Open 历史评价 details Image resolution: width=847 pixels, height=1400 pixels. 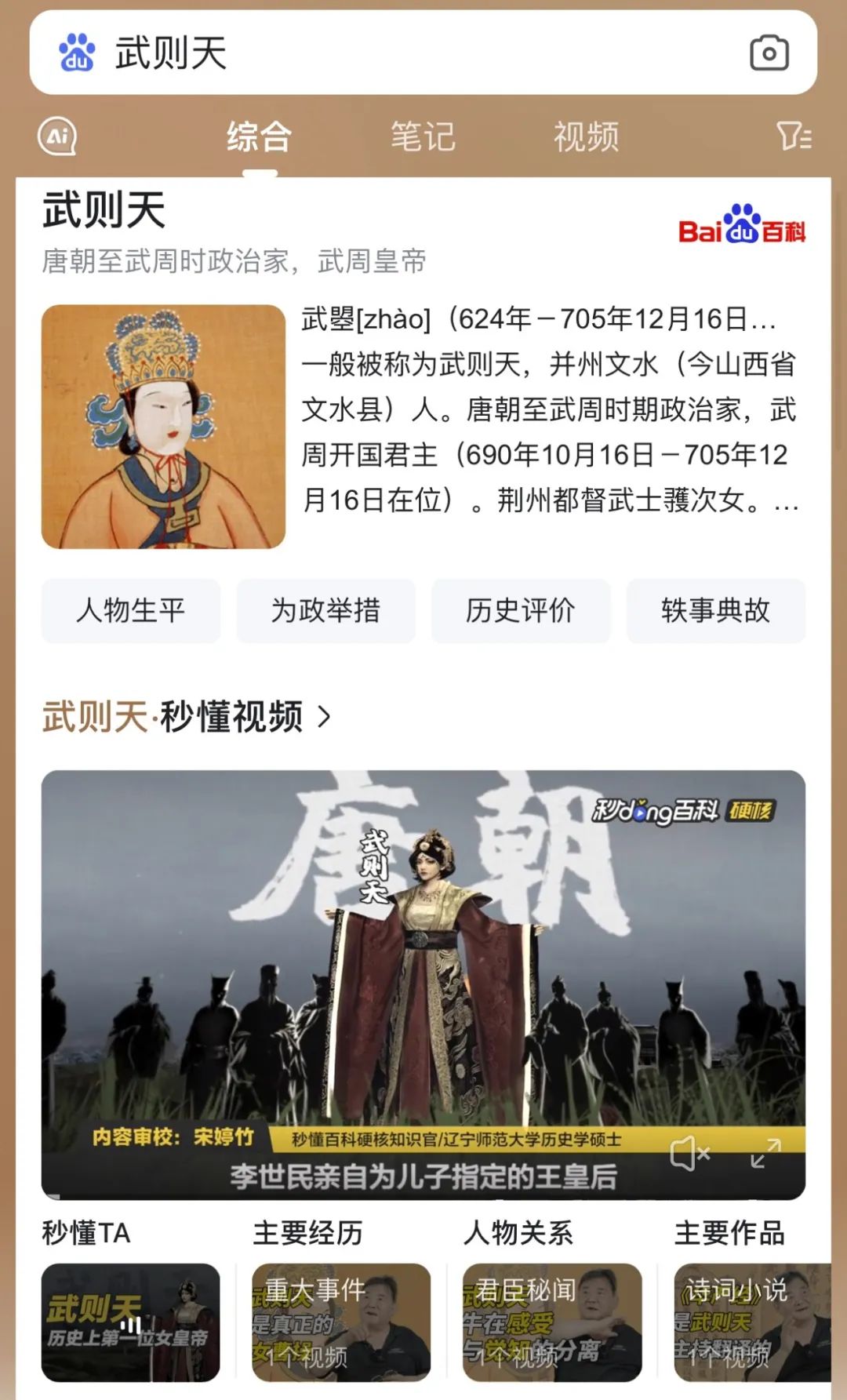pyautogui.click(x=521, y=612)
